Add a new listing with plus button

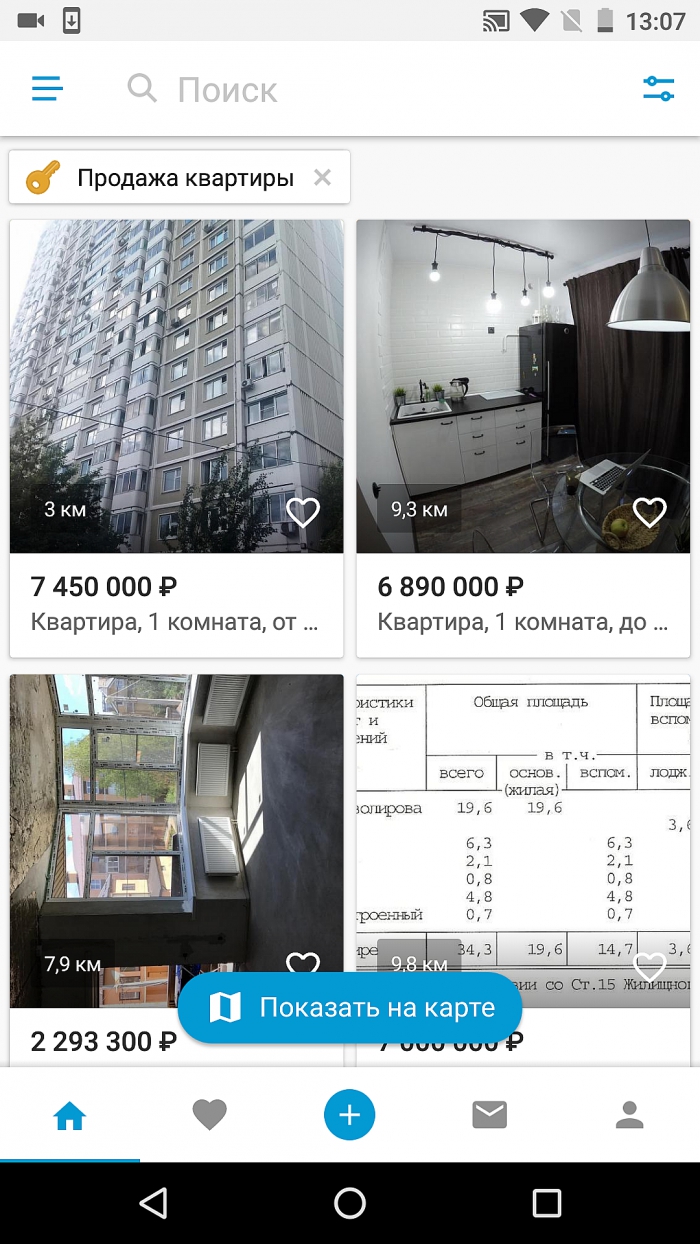pyautogui.click(x=349, y=1114)
